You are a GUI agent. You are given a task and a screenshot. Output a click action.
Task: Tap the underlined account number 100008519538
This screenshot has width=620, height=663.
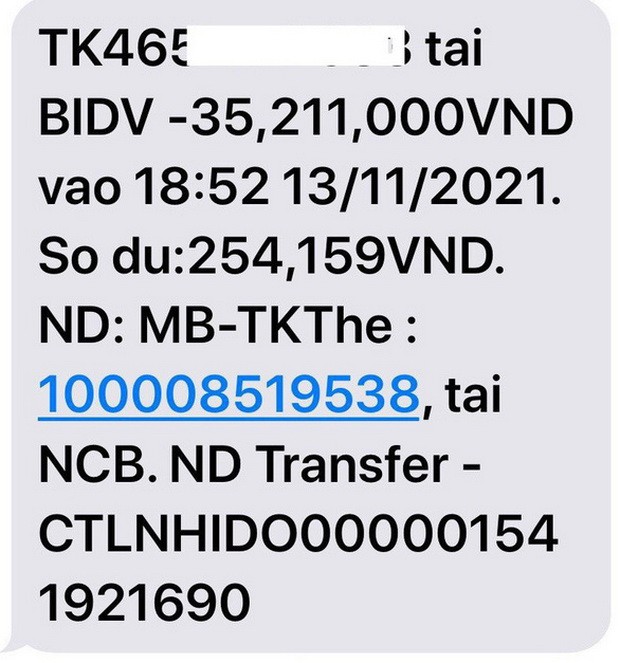coord(227,396)
